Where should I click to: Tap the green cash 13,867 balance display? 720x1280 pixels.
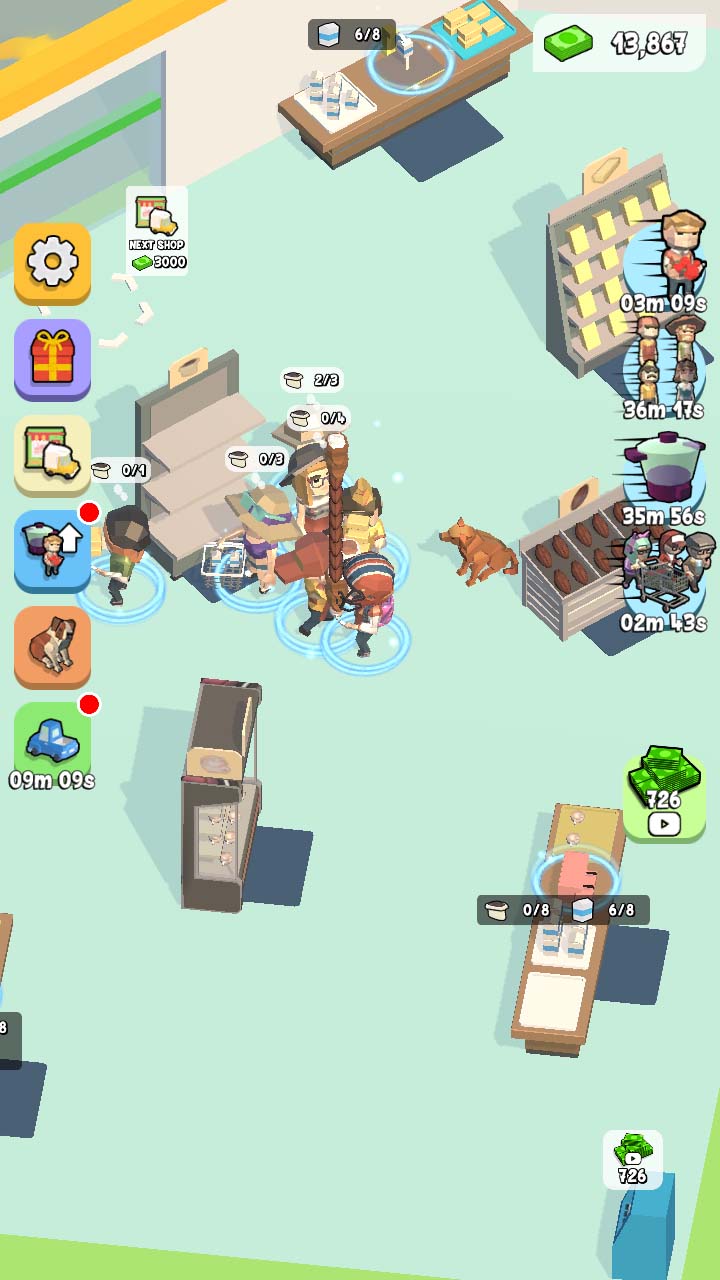click(620, 42)
